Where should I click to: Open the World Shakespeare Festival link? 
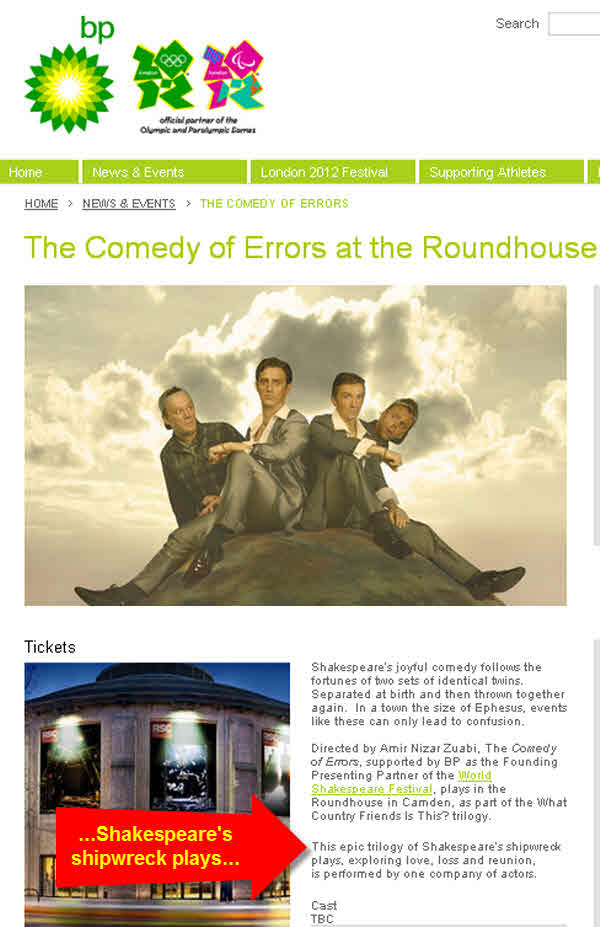[400, 789]
